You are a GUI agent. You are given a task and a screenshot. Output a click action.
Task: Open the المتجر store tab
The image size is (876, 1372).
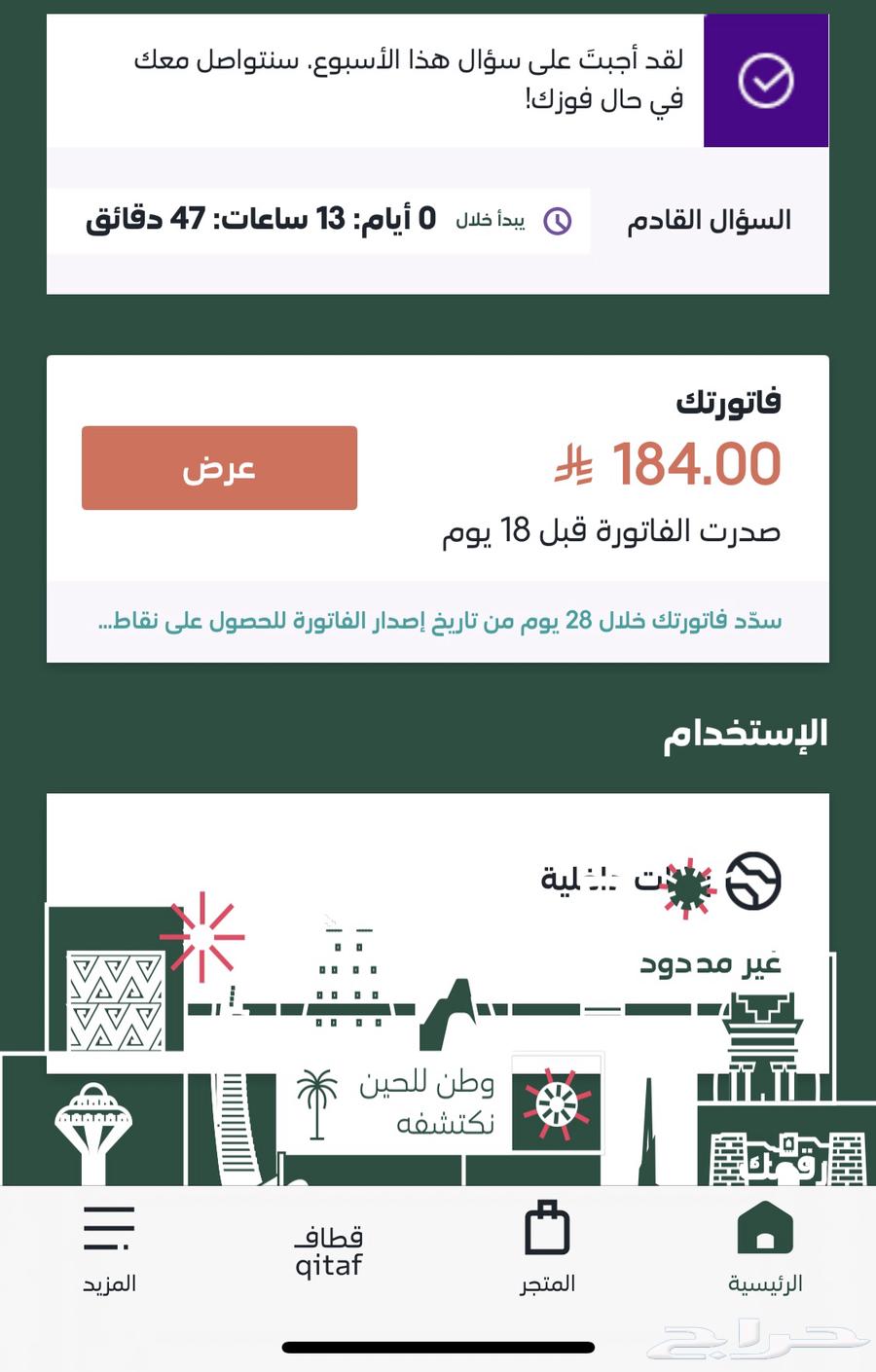(547, 1246)
